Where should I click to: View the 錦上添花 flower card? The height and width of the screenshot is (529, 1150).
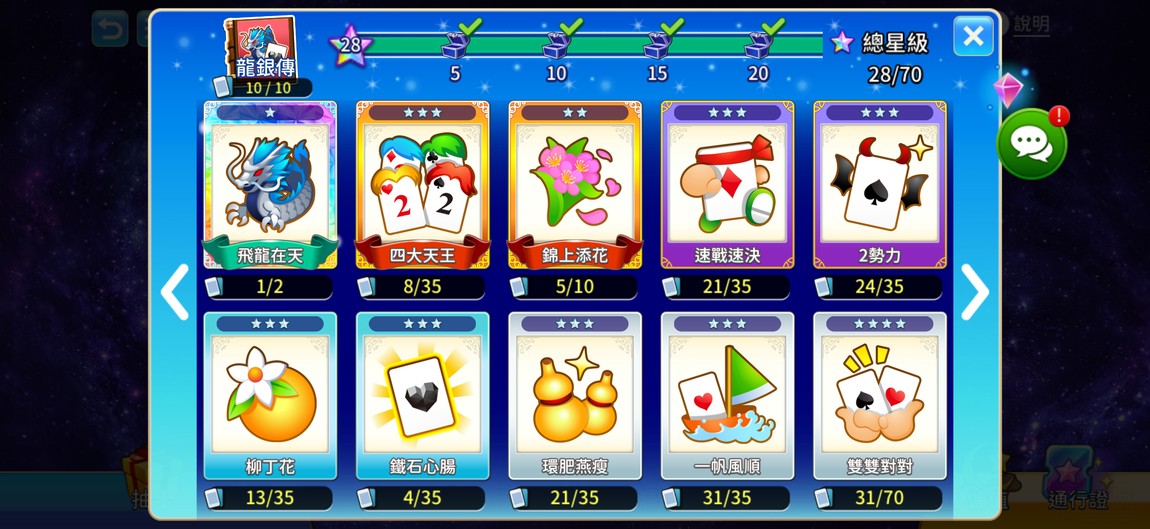pyautogui.click(x=574, y=185)
